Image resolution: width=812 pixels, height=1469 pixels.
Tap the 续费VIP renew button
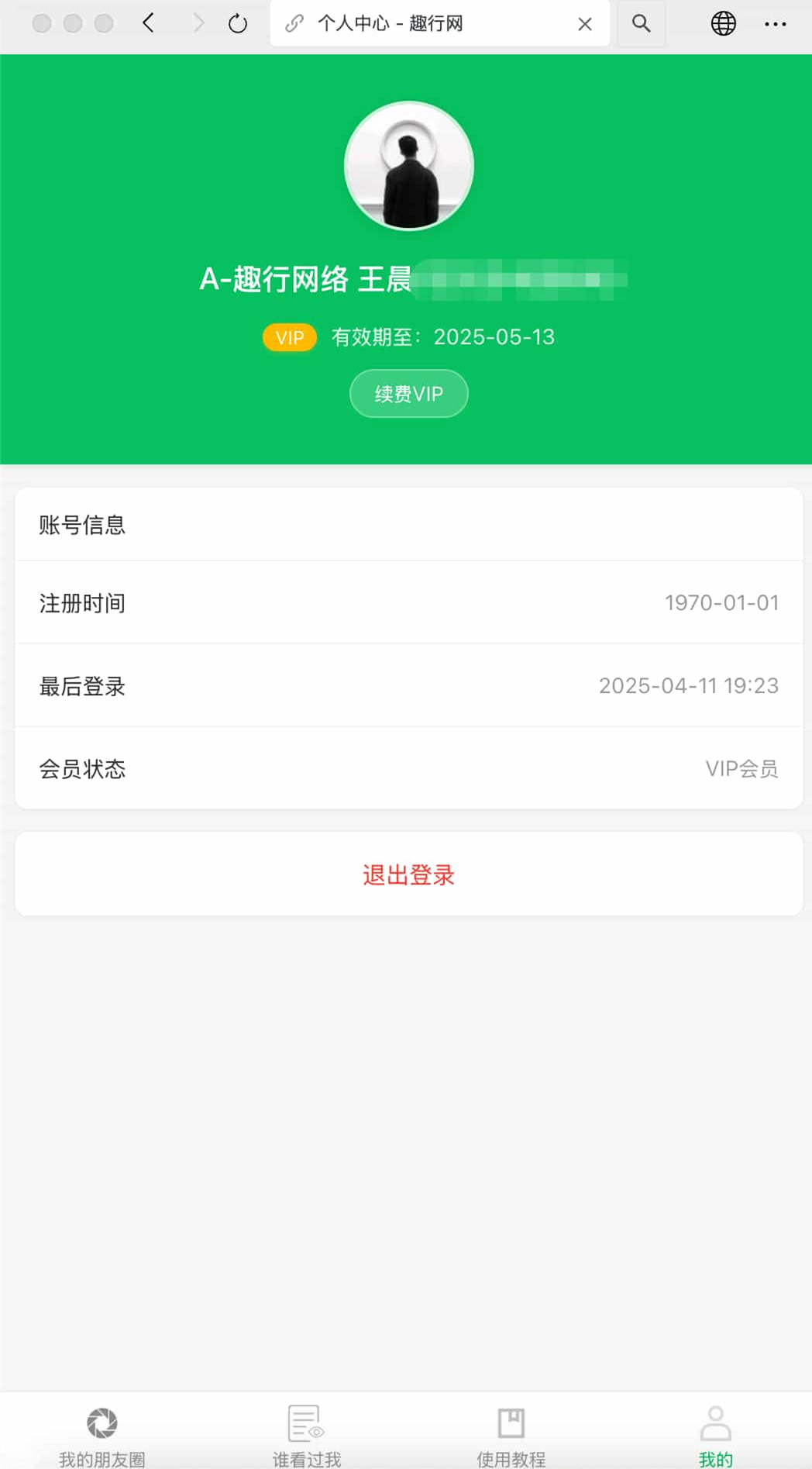pos(408,394)
